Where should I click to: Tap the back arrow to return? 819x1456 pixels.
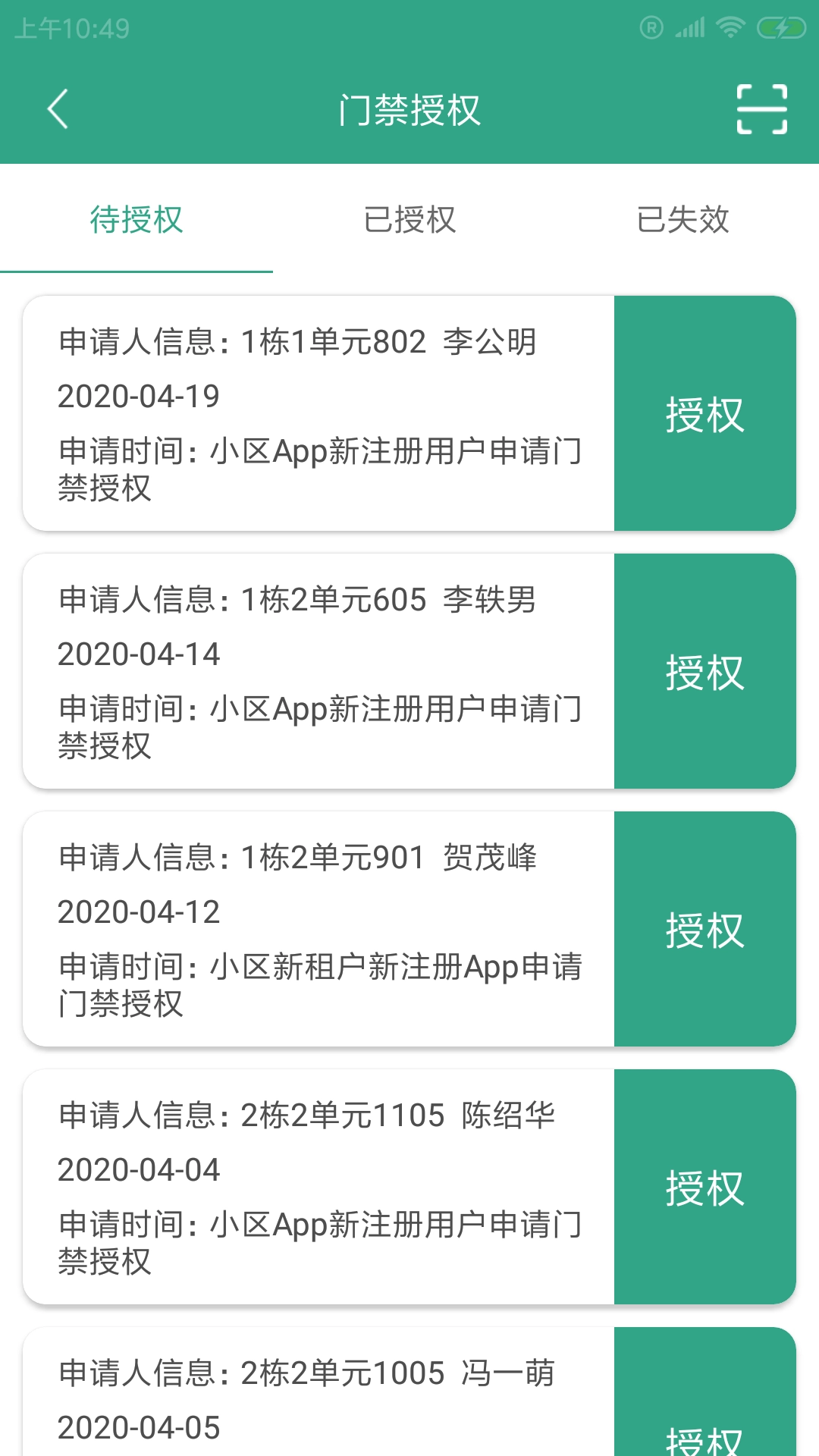[58, 110]
